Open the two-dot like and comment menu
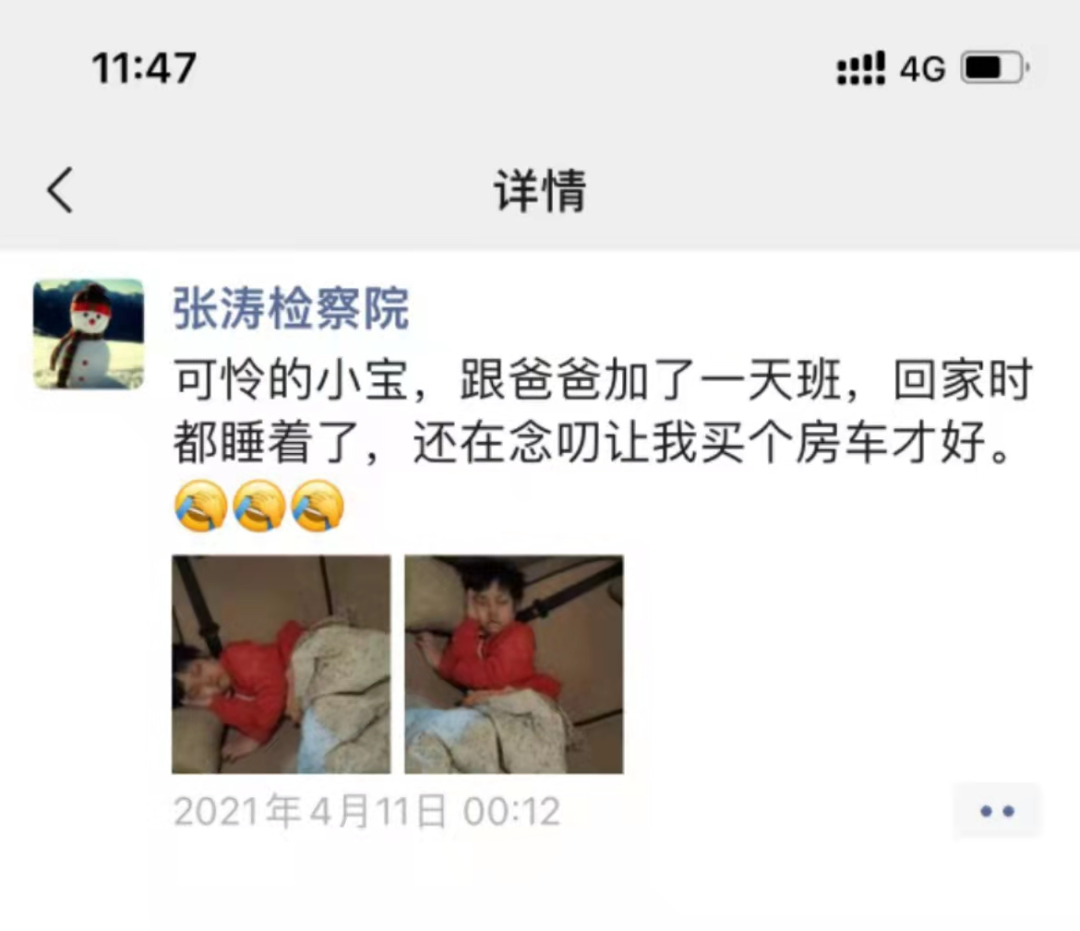The image size is (1080, 931). (x=997, y=811)
